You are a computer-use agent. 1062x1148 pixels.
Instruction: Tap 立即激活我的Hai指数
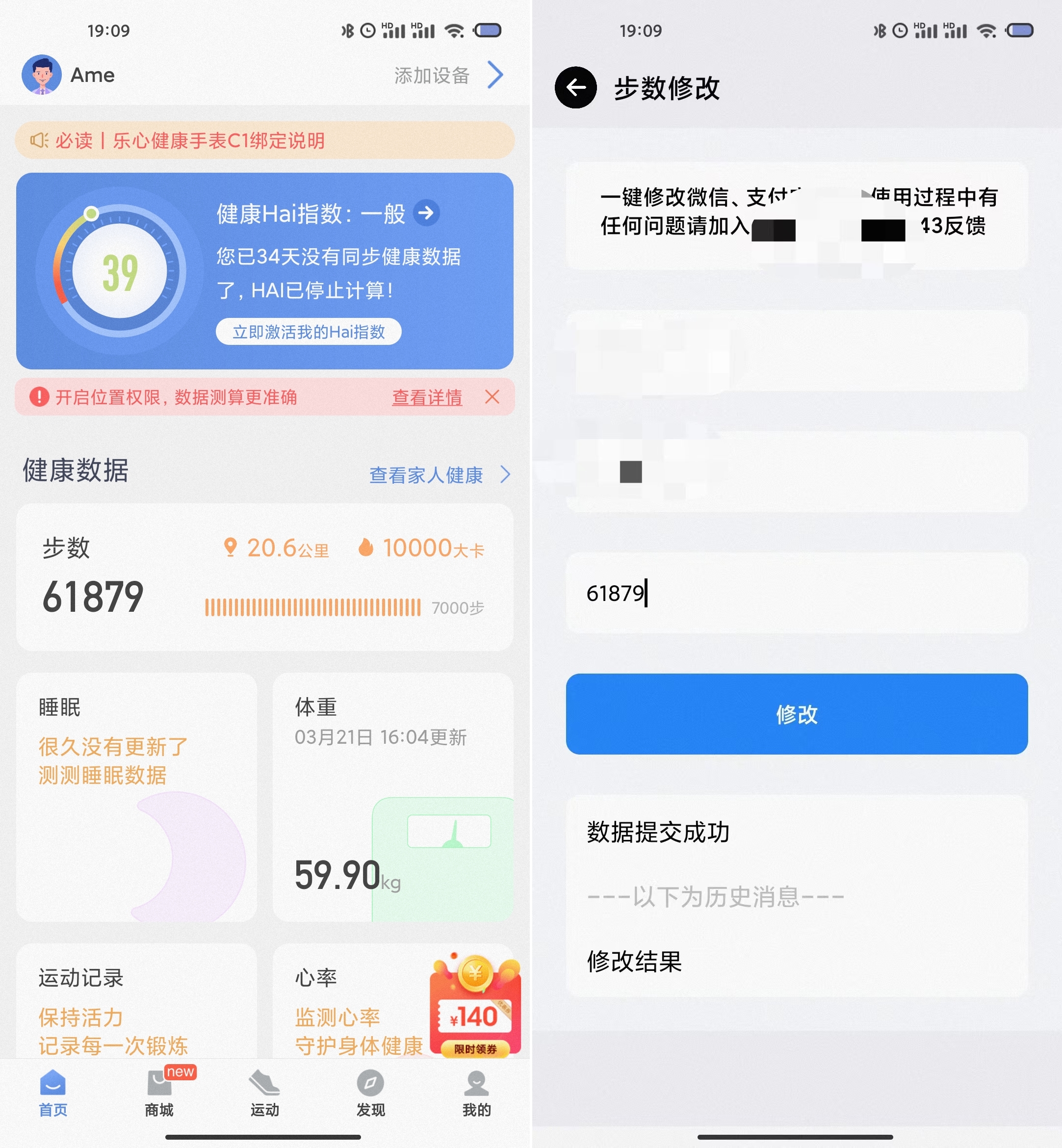point(309,332)
